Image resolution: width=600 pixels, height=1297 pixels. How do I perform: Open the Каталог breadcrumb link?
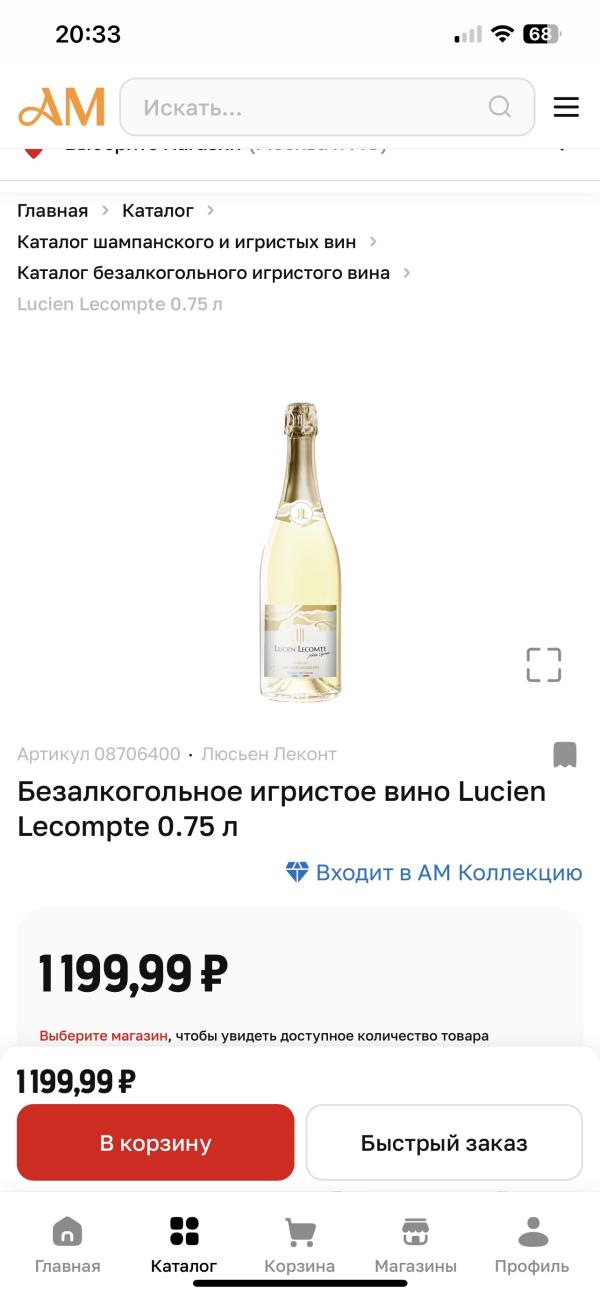[158, 211]
